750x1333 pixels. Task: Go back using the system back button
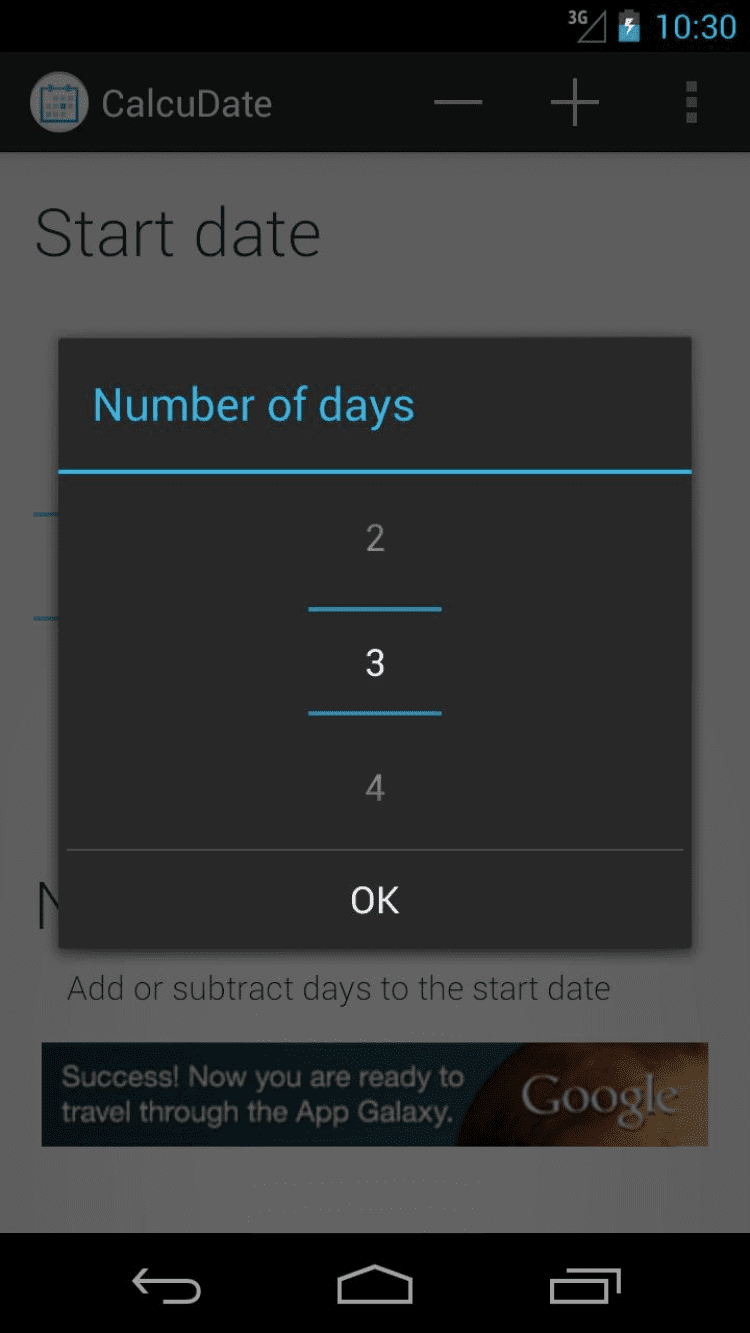(x=167, y=1285)
